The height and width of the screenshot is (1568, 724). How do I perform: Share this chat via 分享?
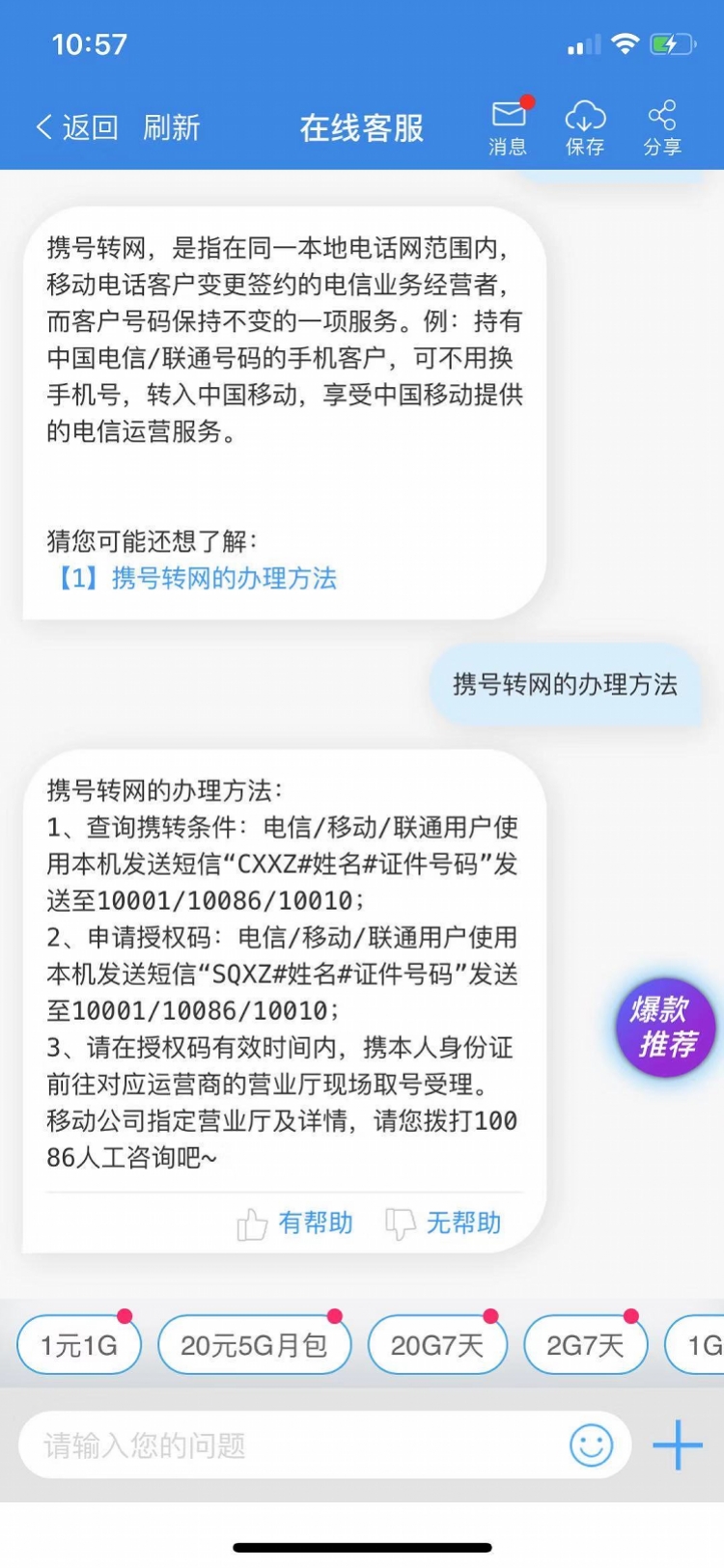point(662,127)
